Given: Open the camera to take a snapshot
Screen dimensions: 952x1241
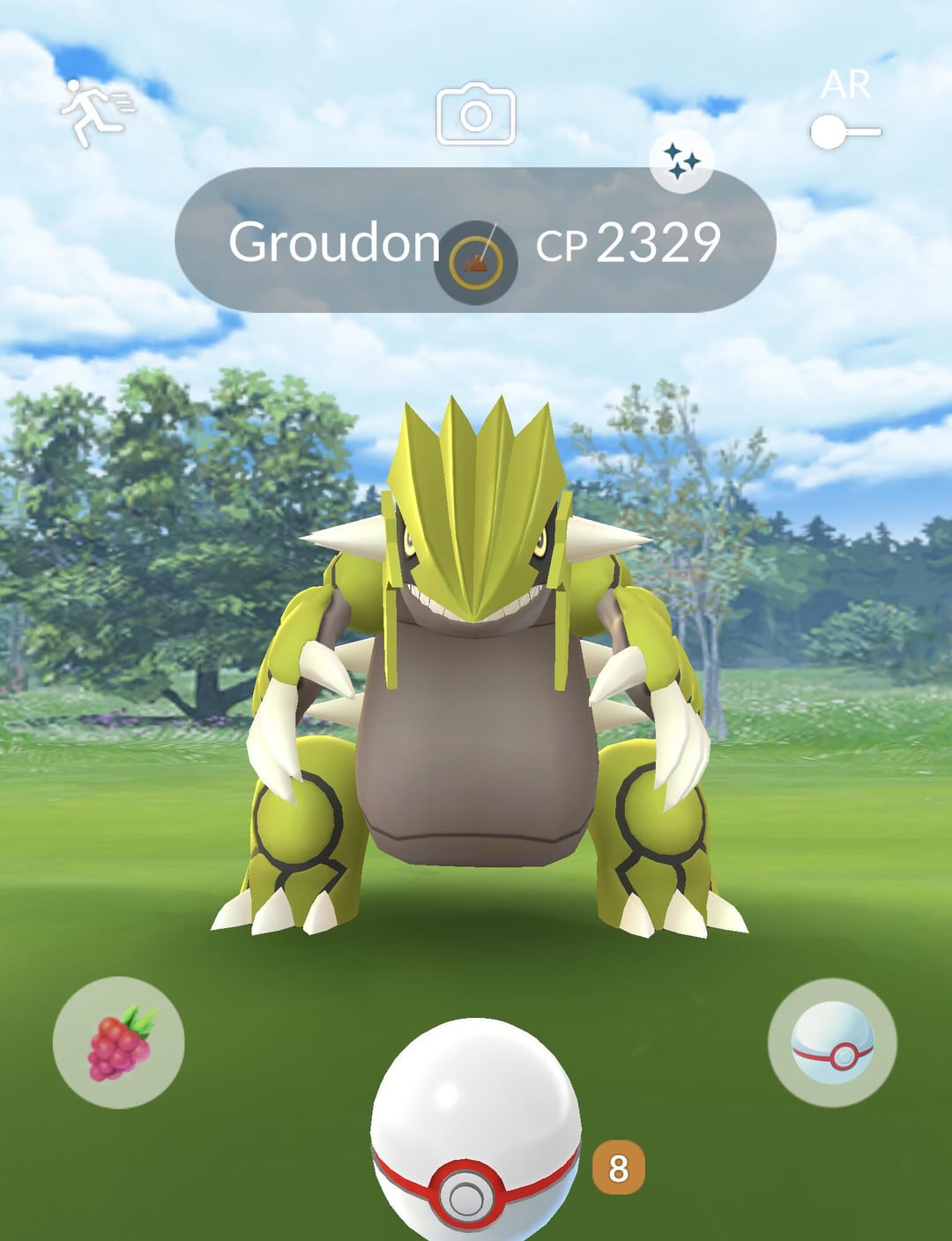Looking at the screenshot, I should pos(476,115).
